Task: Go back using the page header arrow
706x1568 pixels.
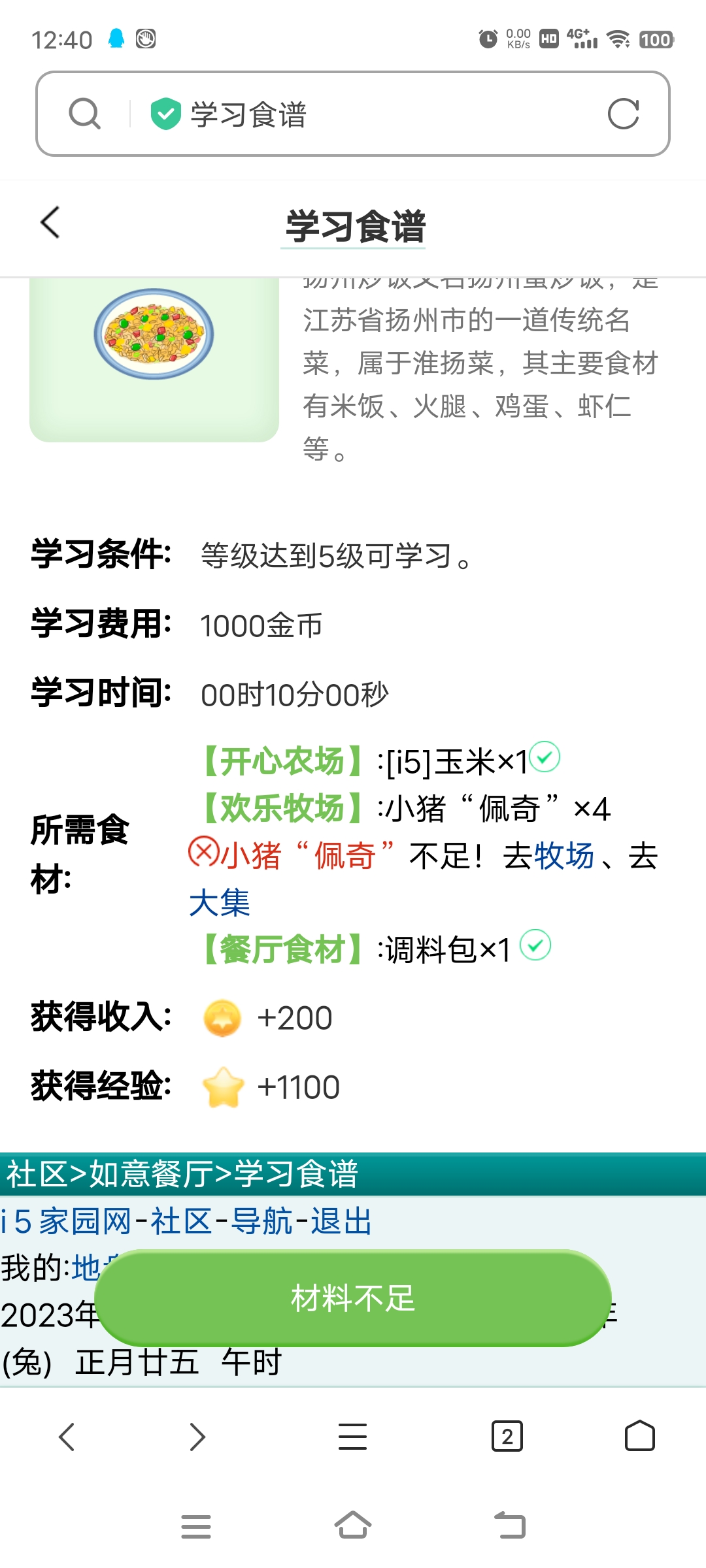Action: tap(49, 222)
